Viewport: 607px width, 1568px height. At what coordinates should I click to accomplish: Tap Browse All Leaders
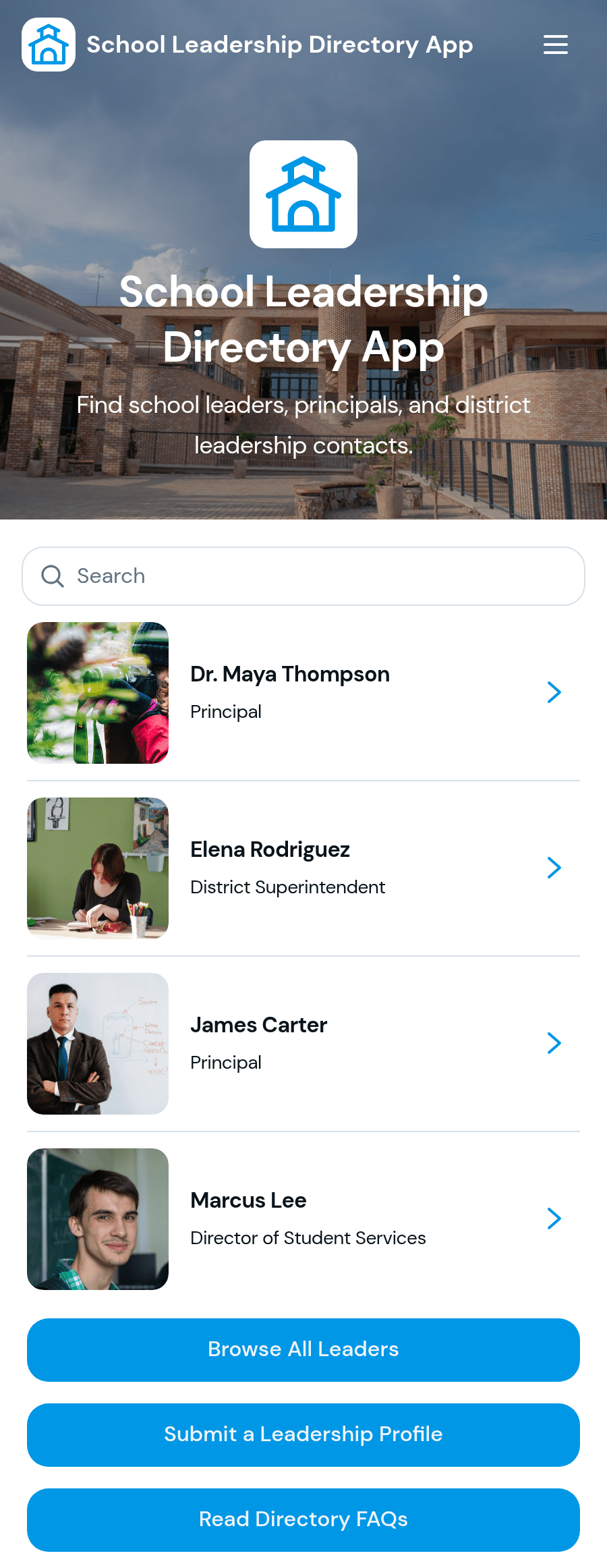pos(303,1350)
